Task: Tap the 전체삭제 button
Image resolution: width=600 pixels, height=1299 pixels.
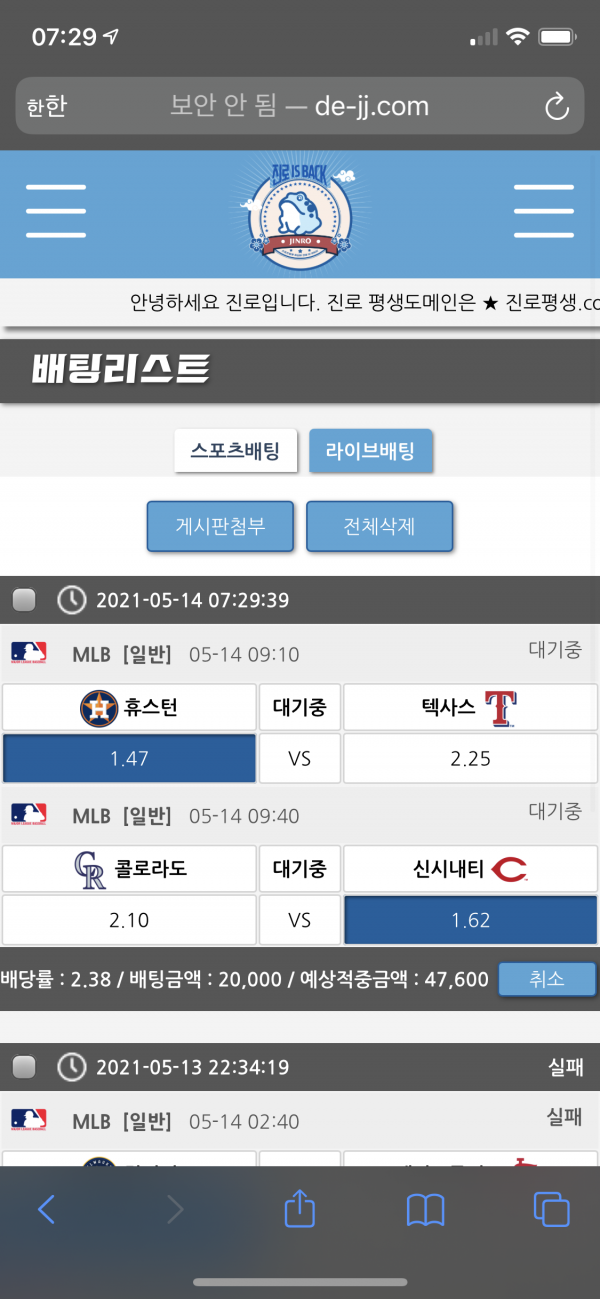Action: click(379, 526)
